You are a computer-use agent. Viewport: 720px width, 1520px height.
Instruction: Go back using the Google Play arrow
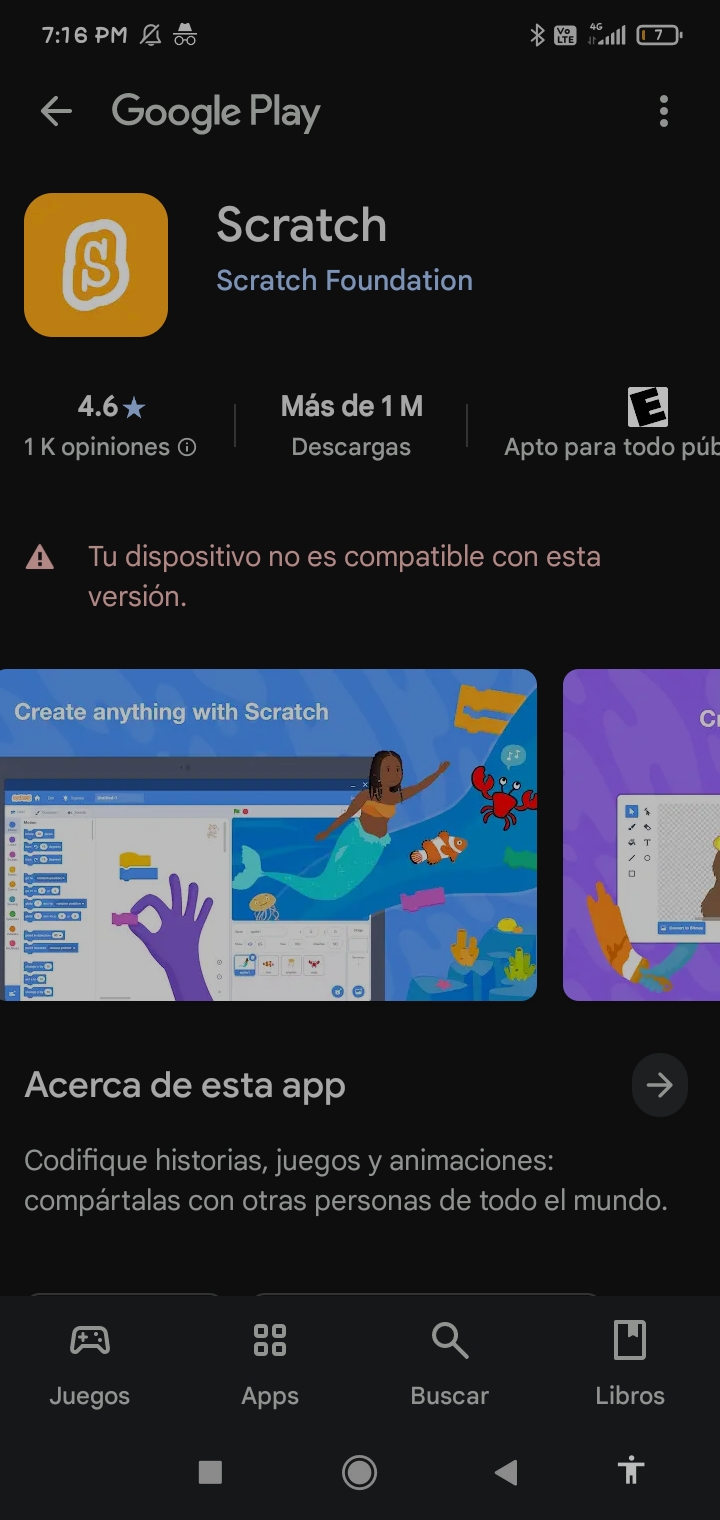56,112
